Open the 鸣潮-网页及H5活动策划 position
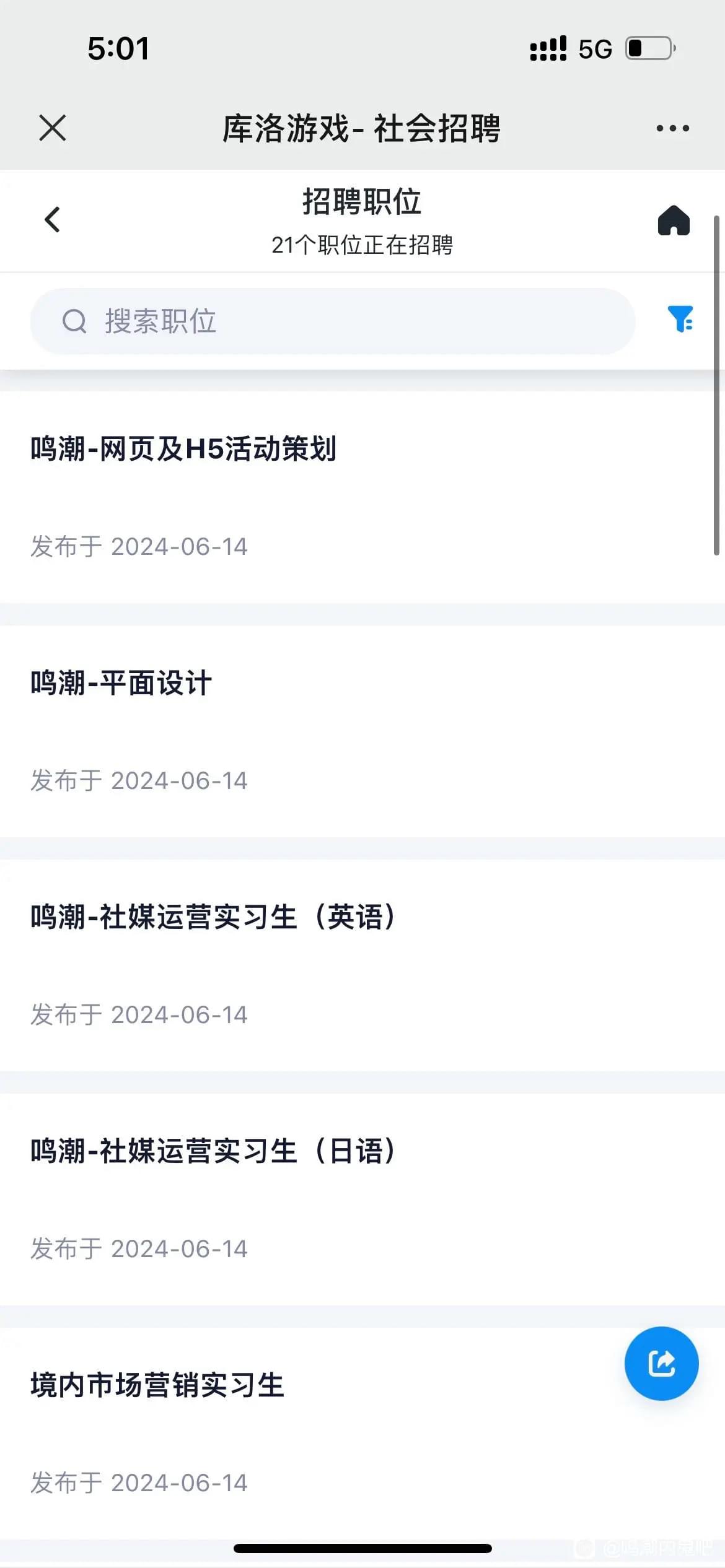 (x=362, y=497)
